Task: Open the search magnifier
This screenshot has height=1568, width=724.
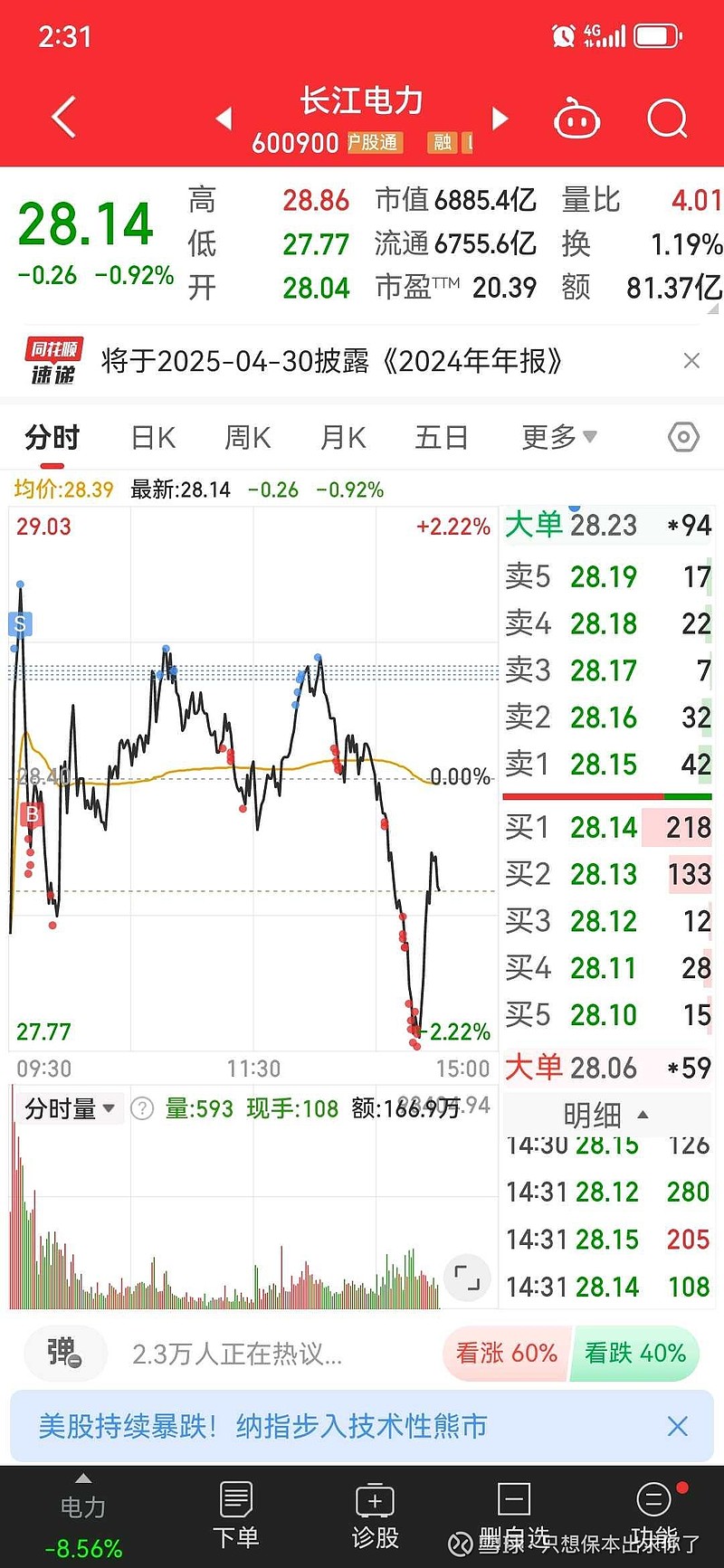Action: coord(668,119)
